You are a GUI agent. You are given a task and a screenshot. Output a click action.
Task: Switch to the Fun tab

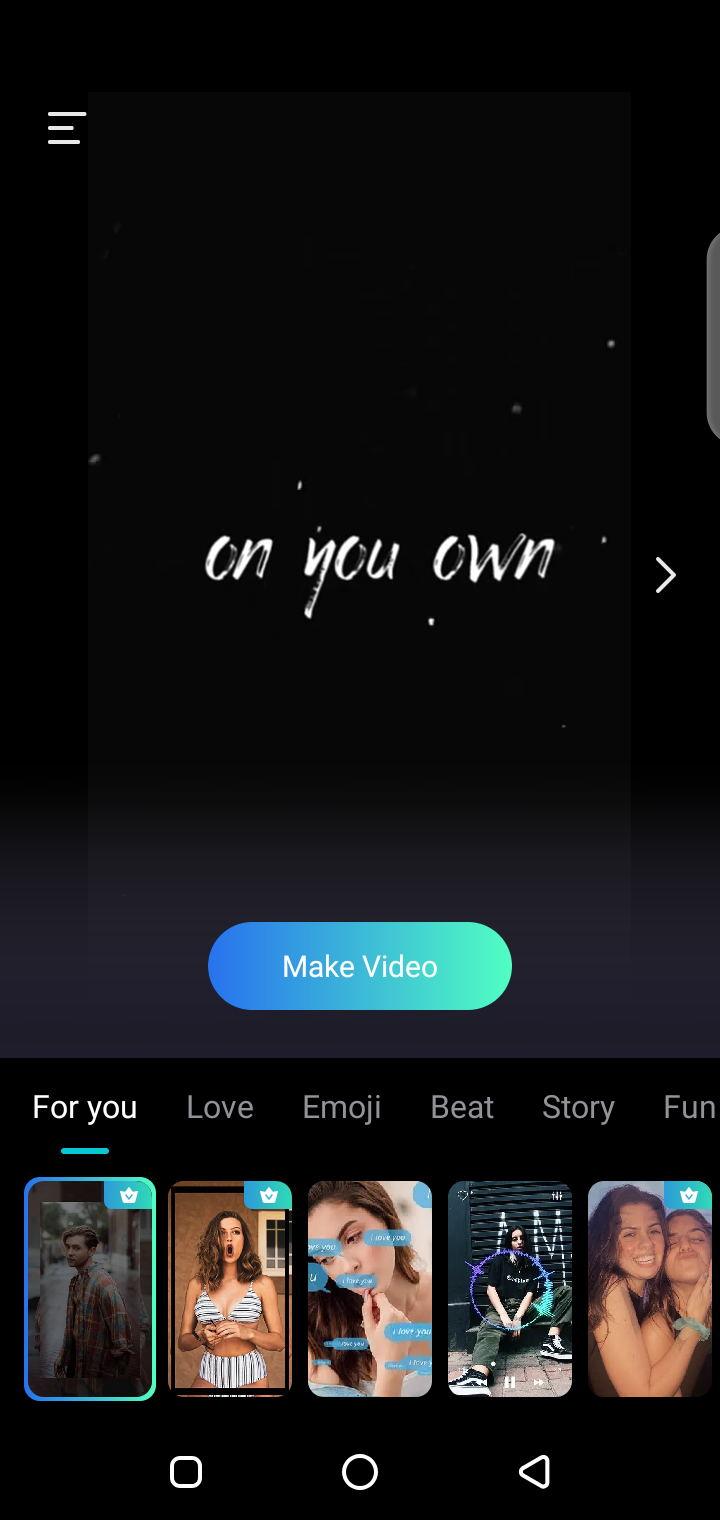pos(689,1107)
